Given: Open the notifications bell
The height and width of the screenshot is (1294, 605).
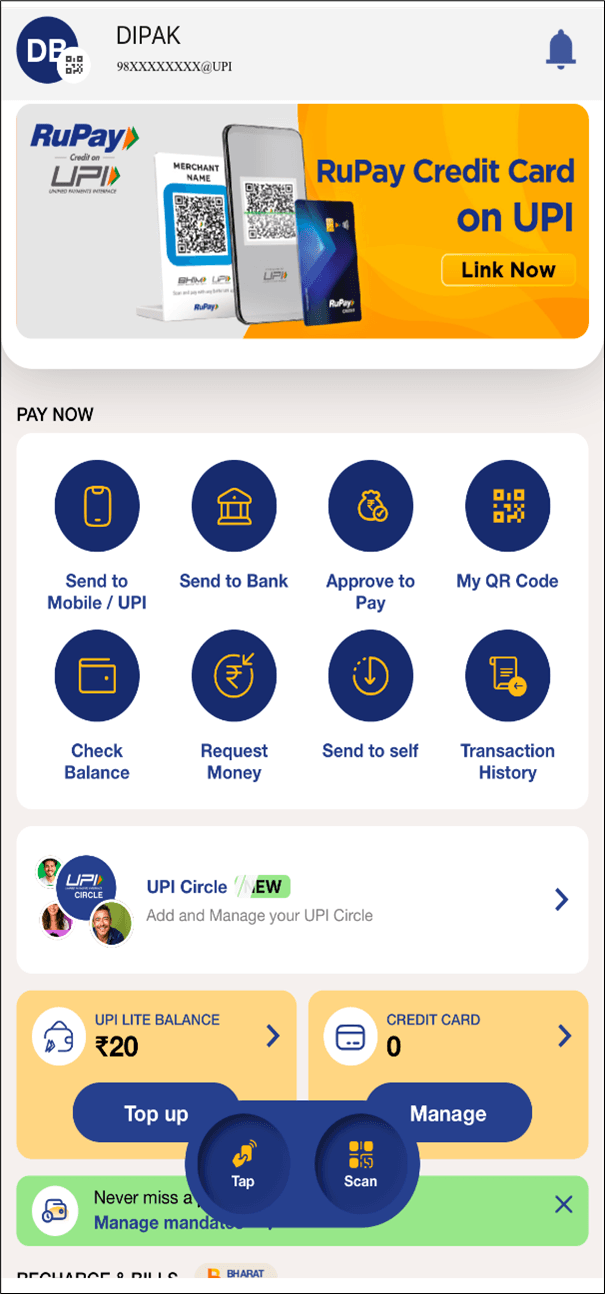Looking at the screenshot, I should click(561, 49).
